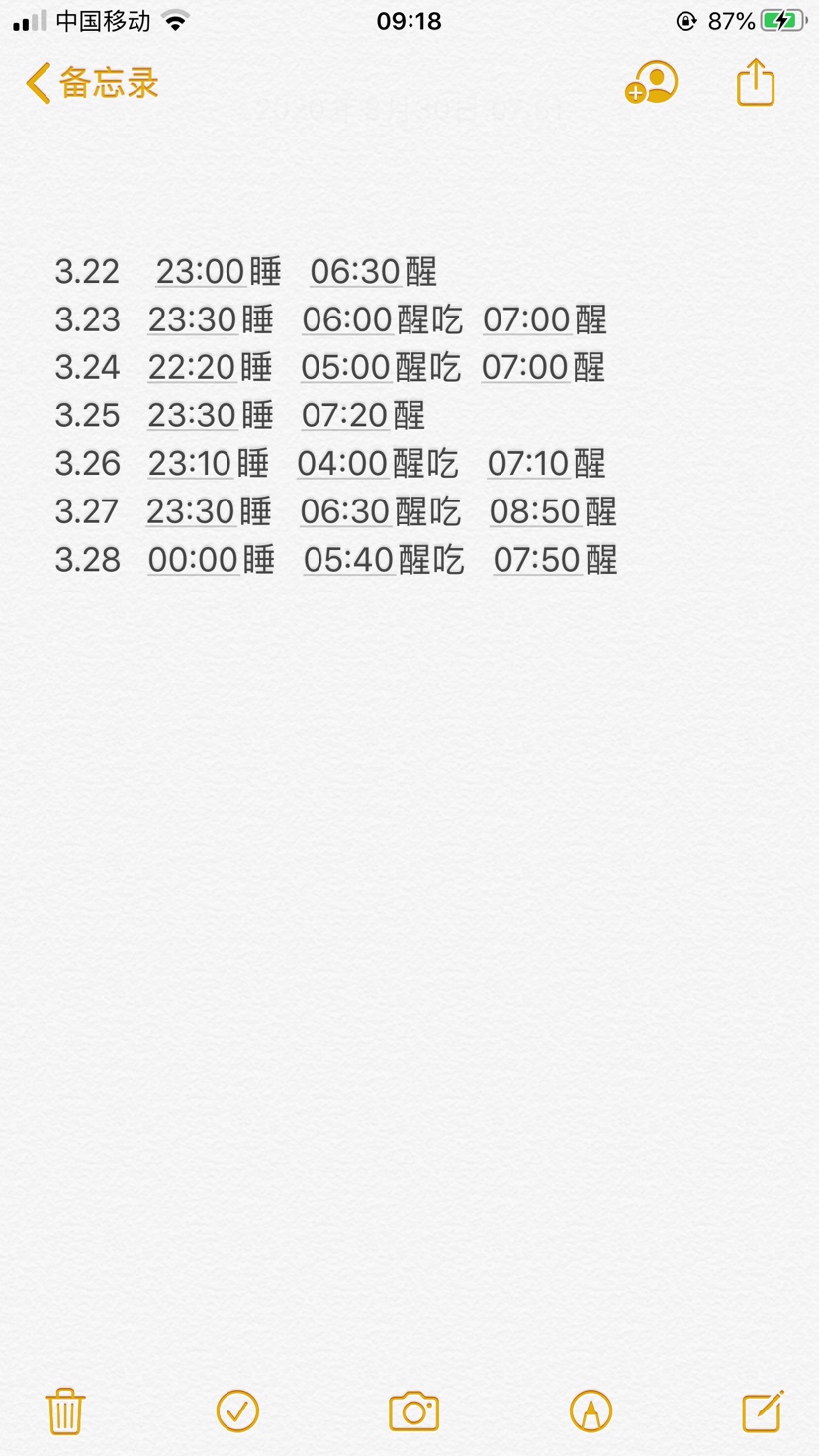The image size is (819, 1456).
Task: Tap the underlined 23:00 time link
Action: click(201, 271)
